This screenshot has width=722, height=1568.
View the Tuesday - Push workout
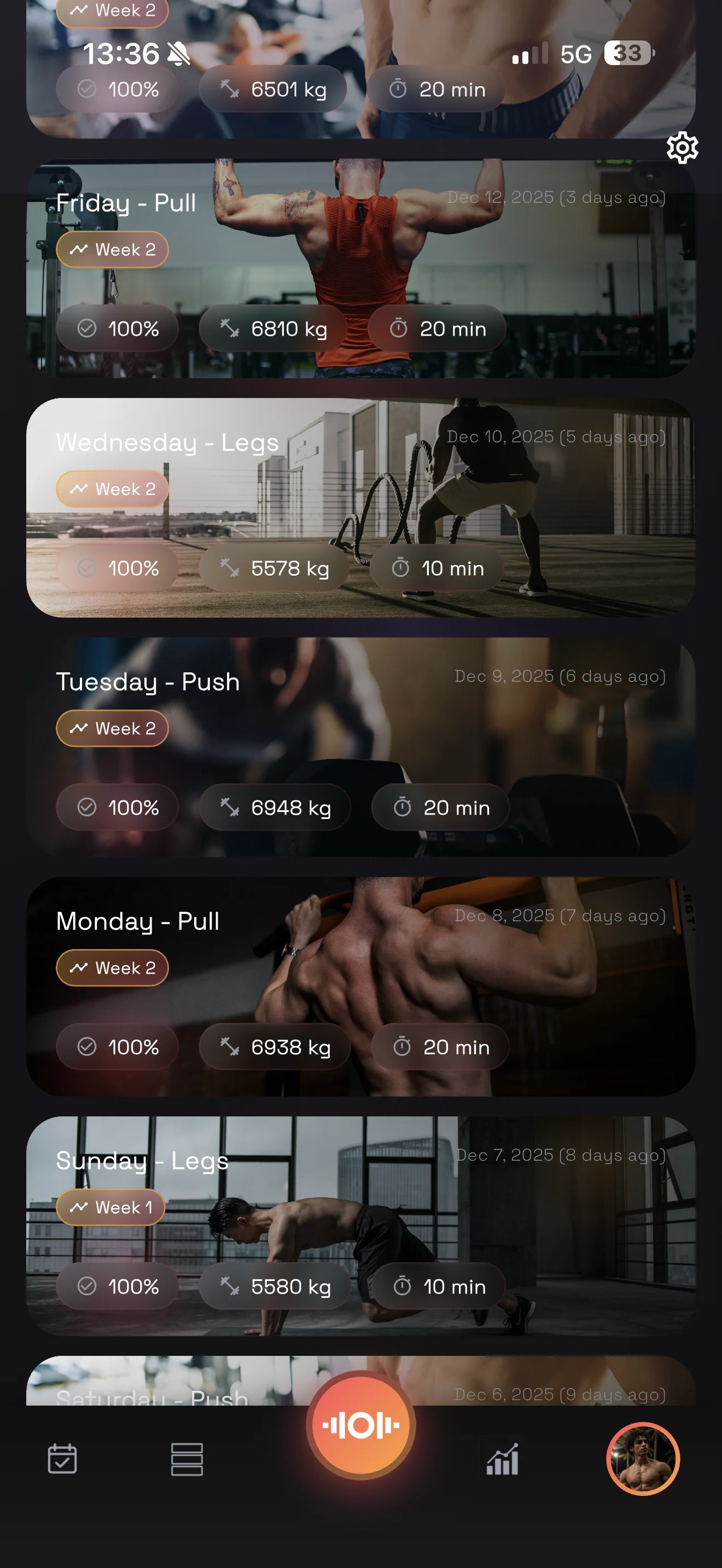[360, 746]
